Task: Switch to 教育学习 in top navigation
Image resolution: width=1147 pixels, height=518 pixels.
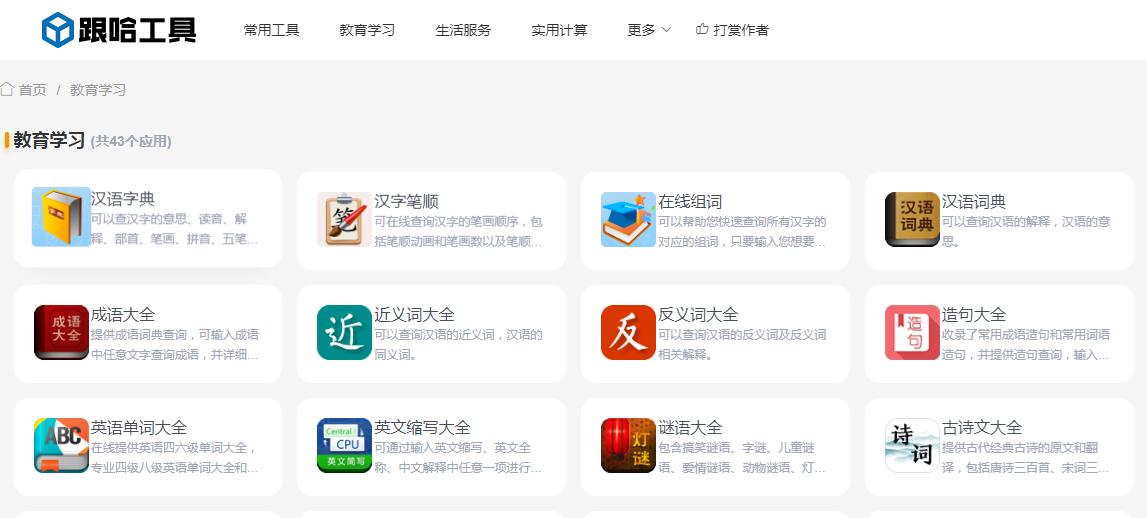Action: pos(367,30)
